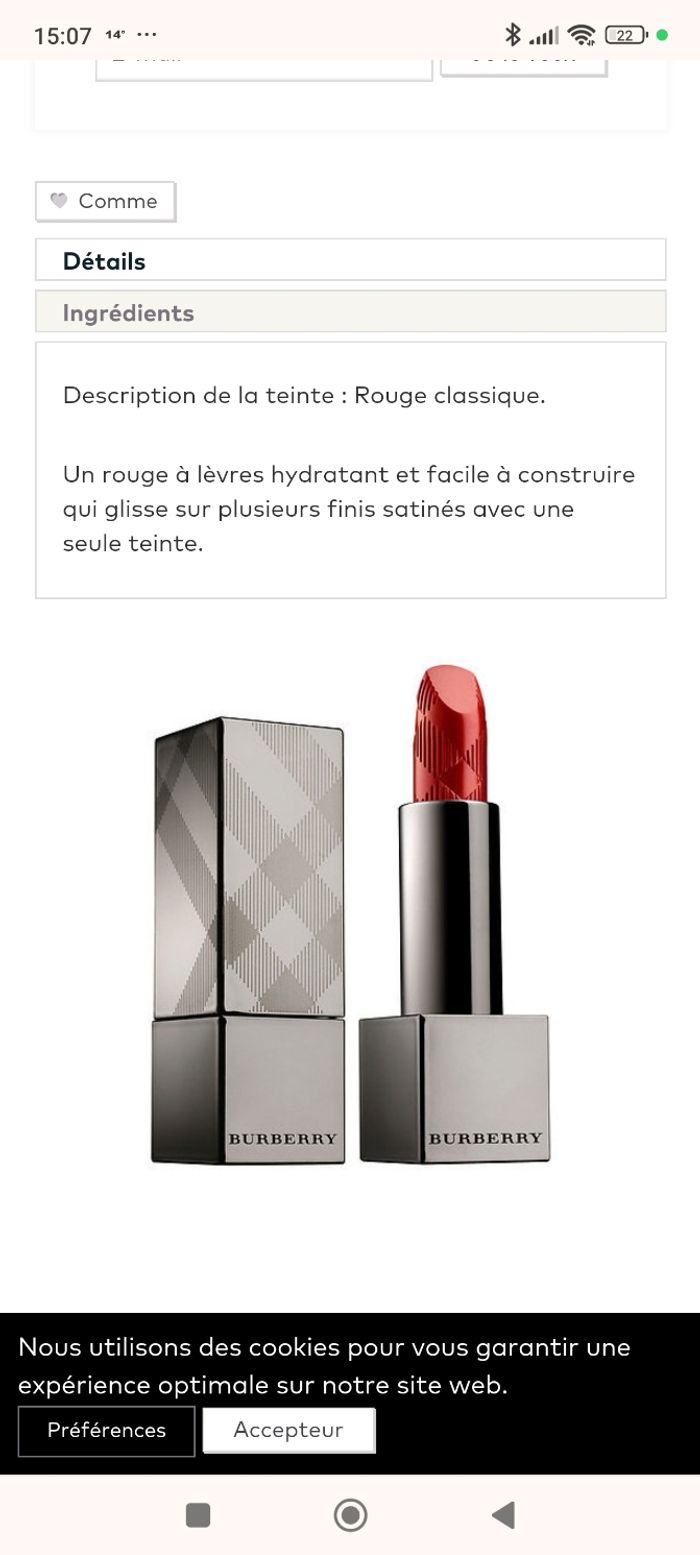Open the Ingrédients tab
The height and width of the screenshot is (1555, 700).
(x=350, y=312)
